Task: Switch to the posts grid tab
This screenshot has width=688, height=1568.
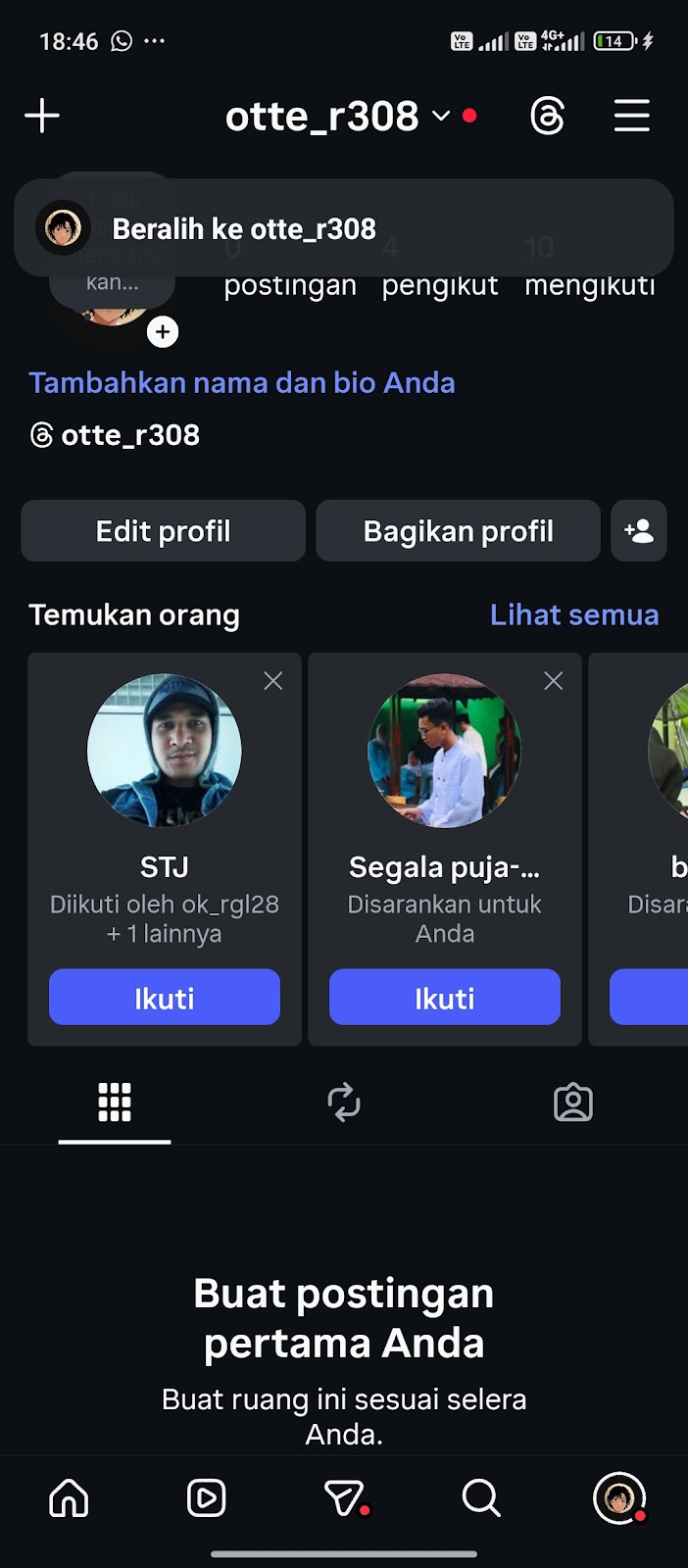Action: [115, 1102]
